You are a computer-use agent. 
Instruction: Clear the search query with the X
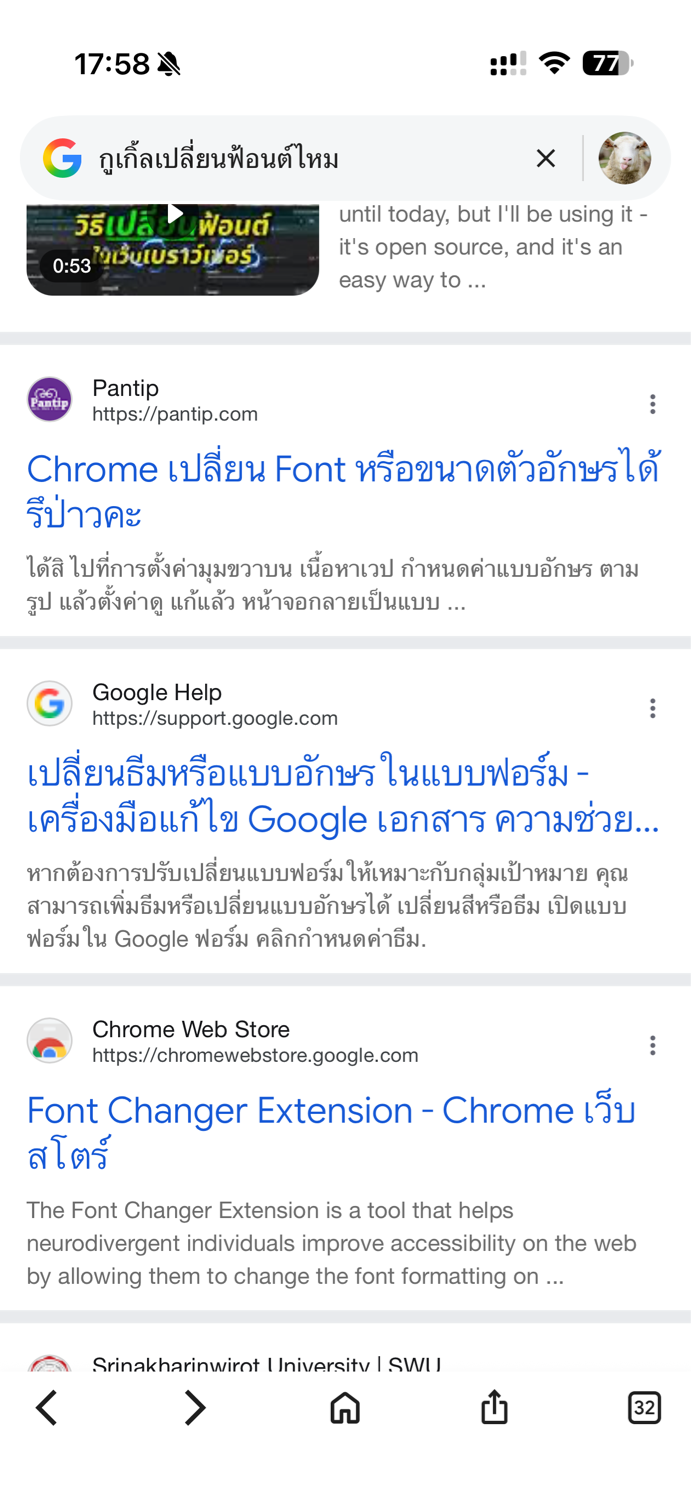coord(545,158)
